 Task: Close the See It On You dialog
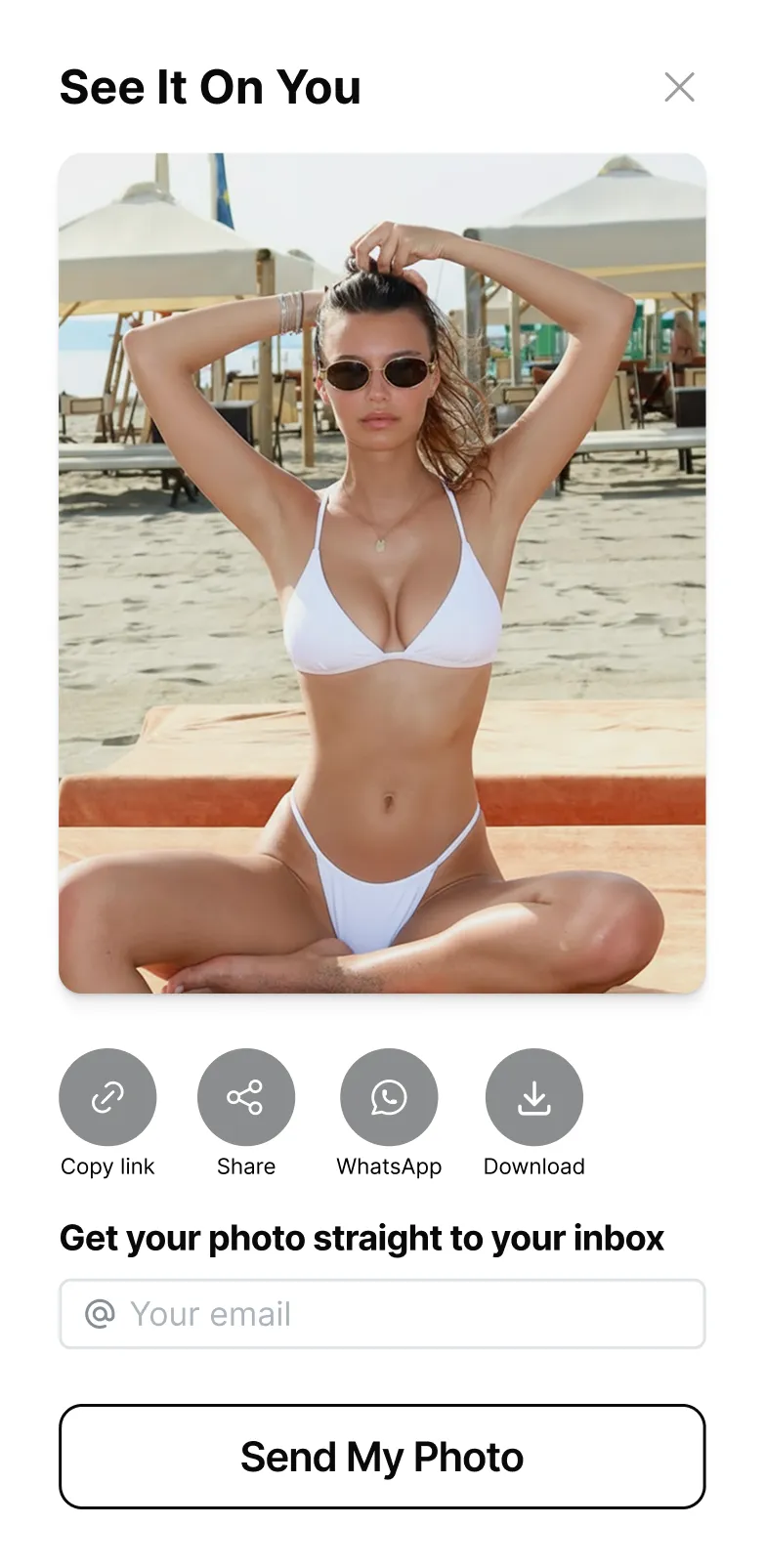tap(679, 87)
